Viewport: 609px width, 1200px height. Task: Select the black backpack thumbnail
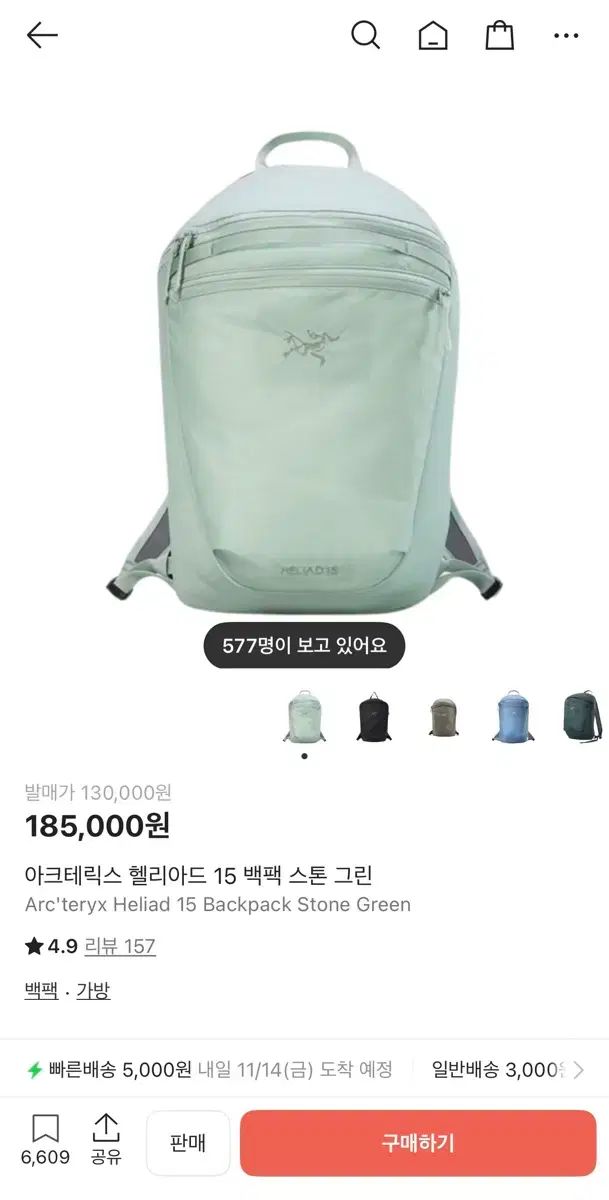373,716
